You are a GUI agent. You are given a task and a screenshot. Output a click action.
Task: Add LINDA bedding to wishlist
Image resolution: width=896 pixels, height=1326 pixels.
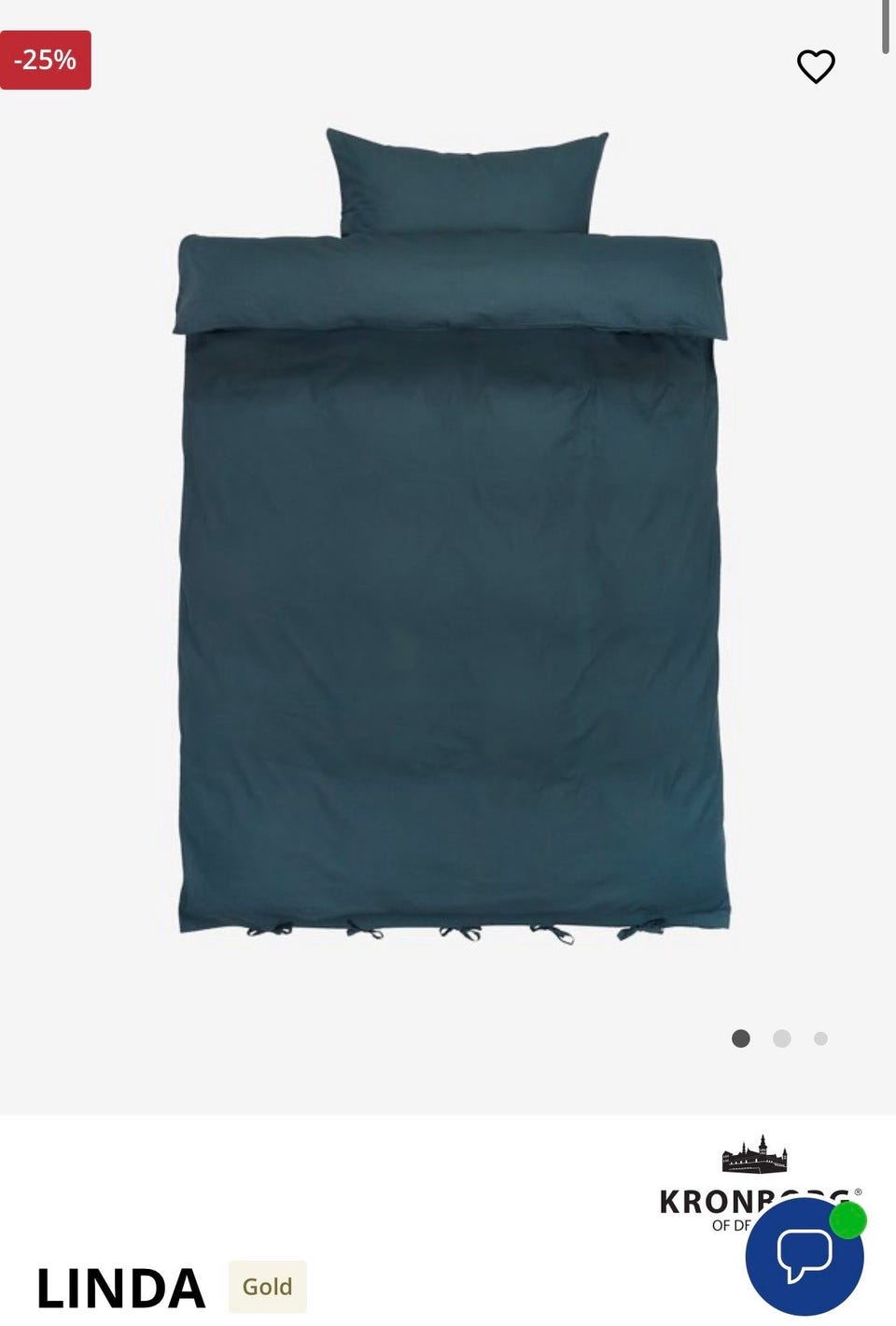[x=816, y=66]
